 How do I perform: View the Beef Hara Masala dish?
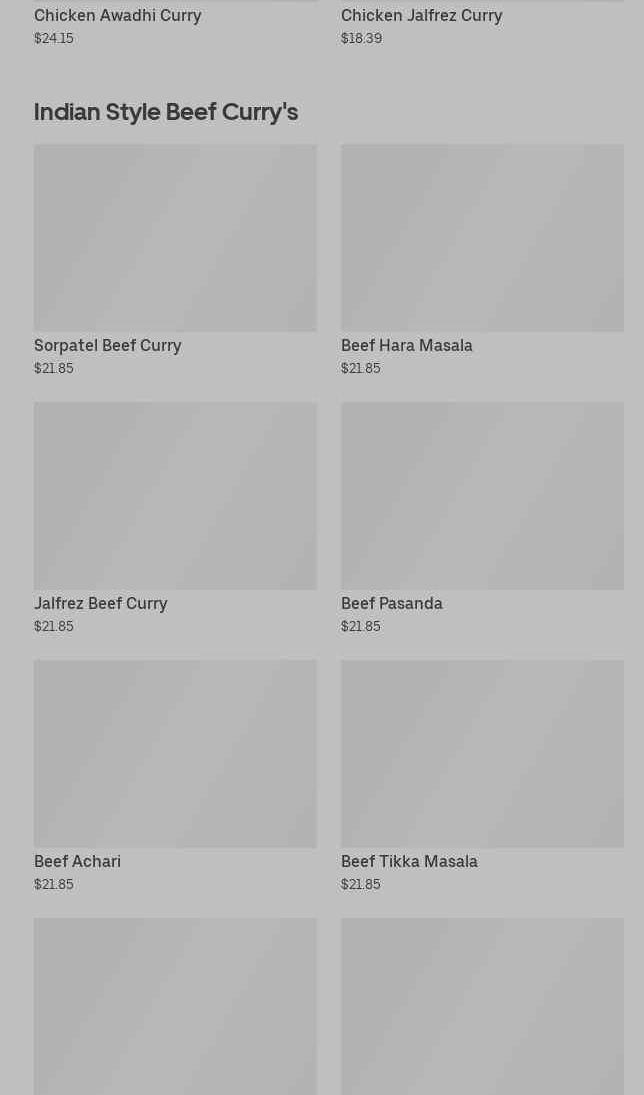pyautogui.click(x=482, y=260)
